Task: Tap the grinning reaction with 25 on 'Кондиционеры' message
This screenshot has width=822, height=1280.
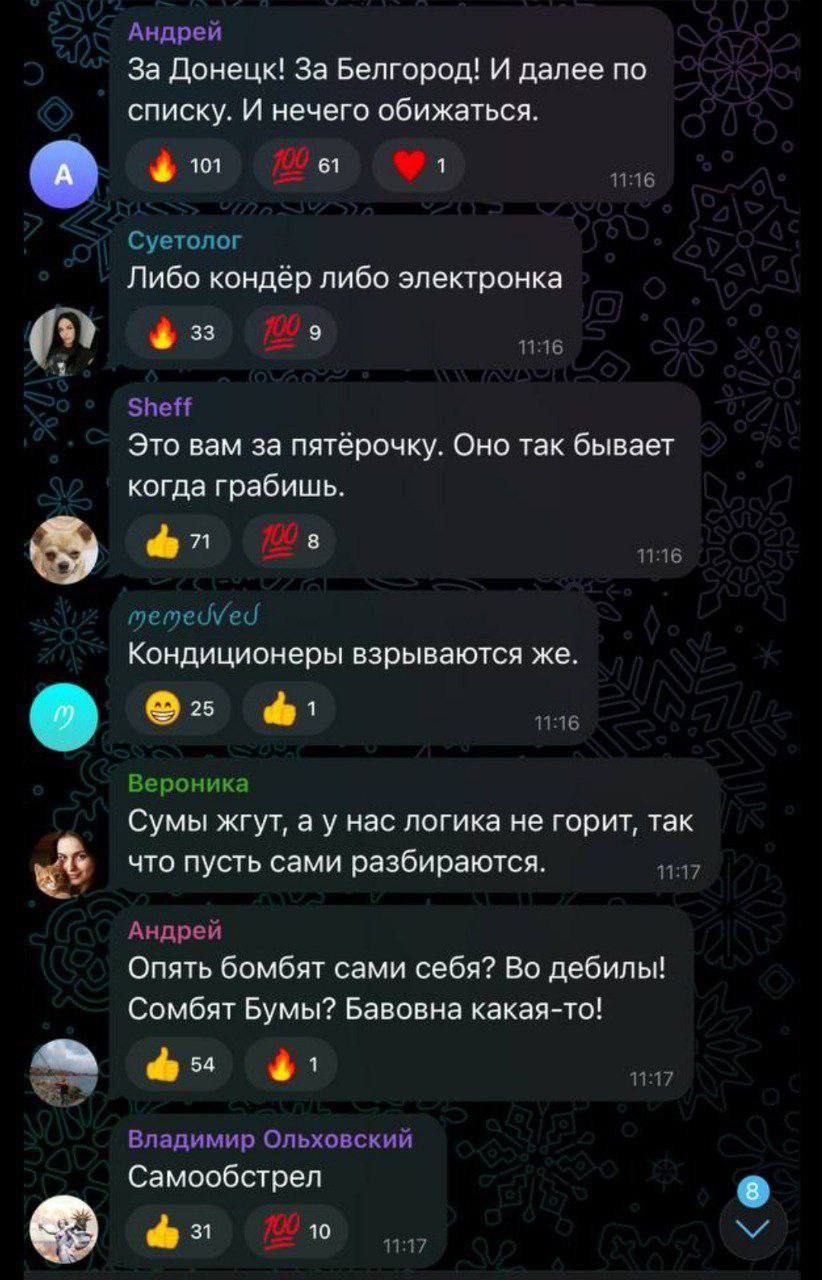Action: coord(179,709)
